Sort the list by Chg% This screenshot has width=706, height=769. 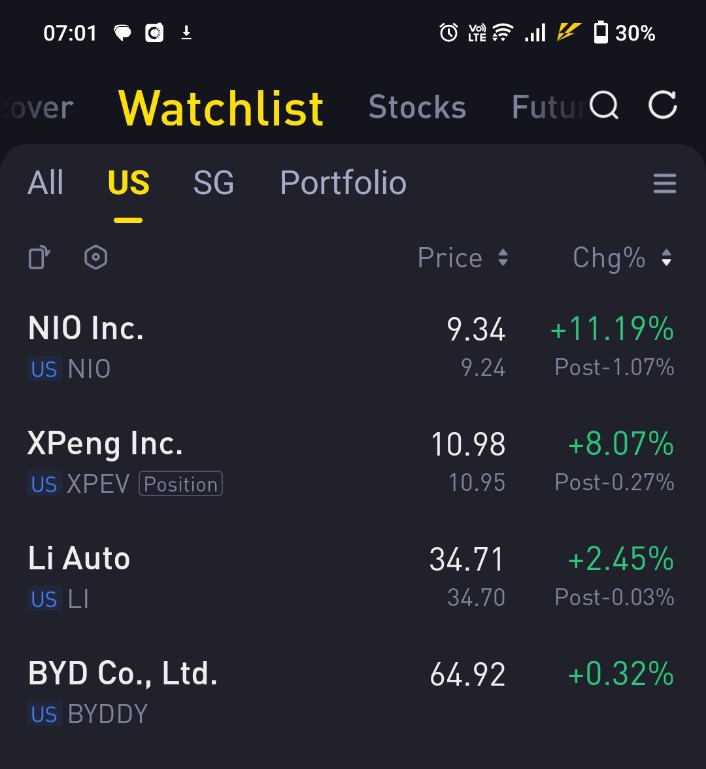[x=622, y=258]
